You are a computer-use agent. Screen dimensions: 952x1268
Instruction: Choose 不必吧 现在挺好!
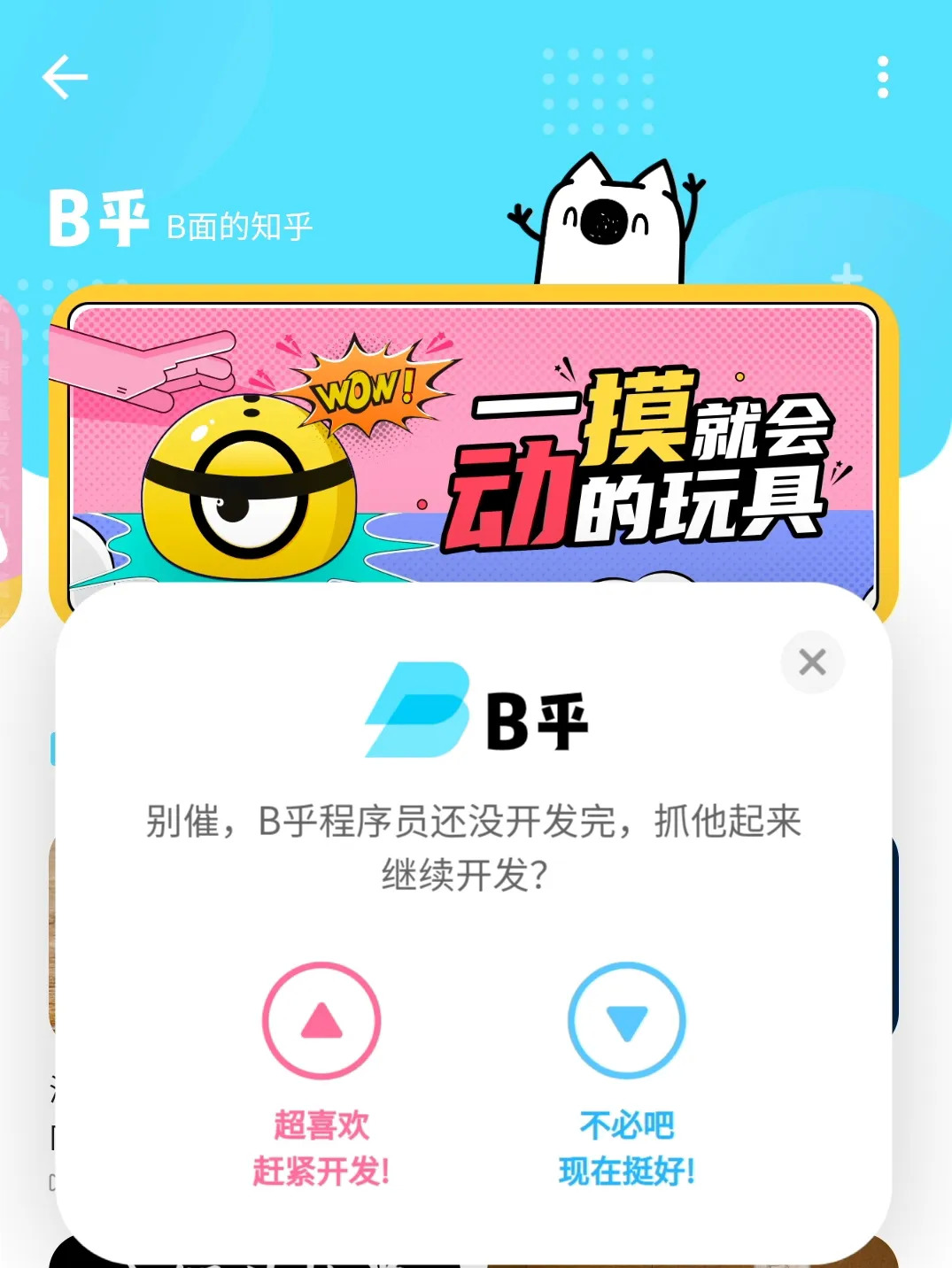click(x=627, y=1020)
